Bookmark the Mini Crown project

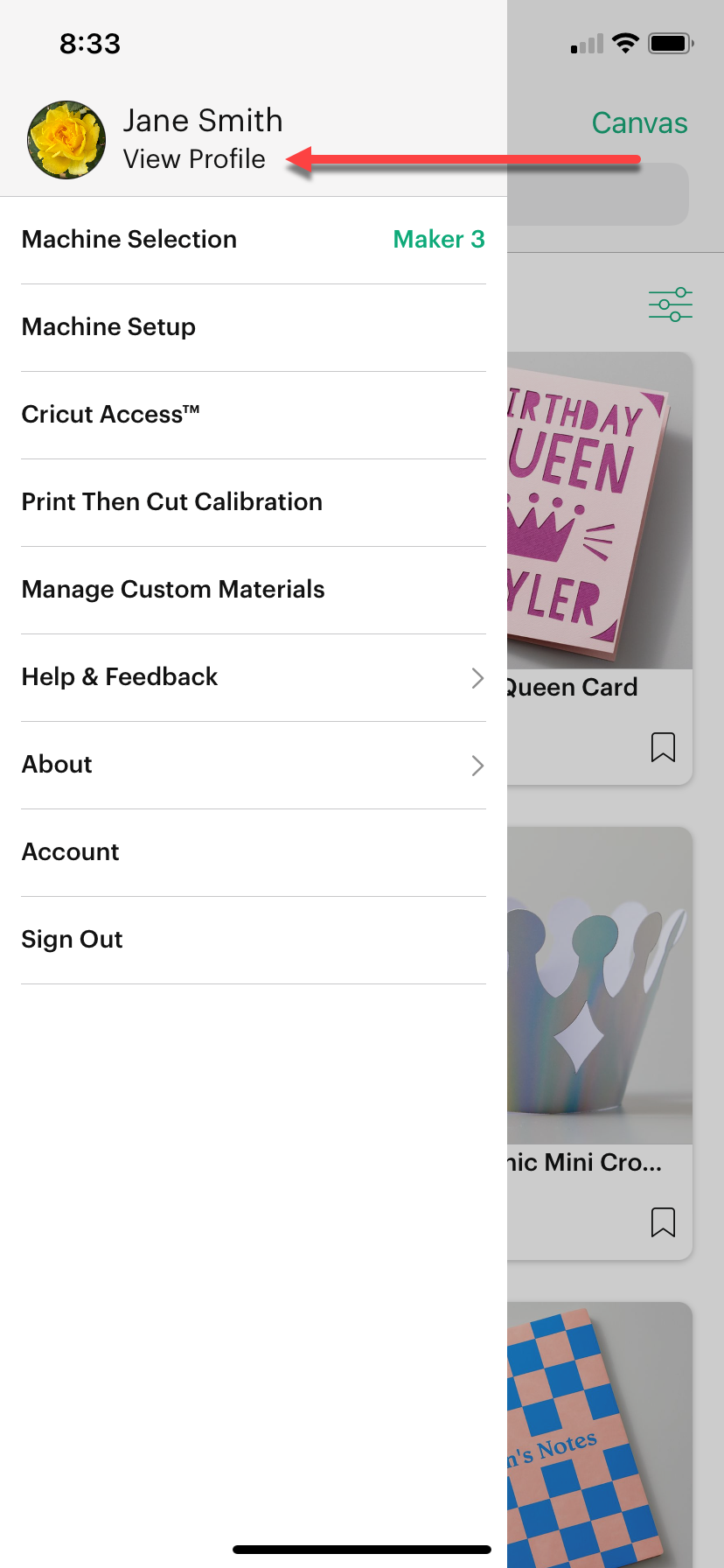tap(663, 1222)
